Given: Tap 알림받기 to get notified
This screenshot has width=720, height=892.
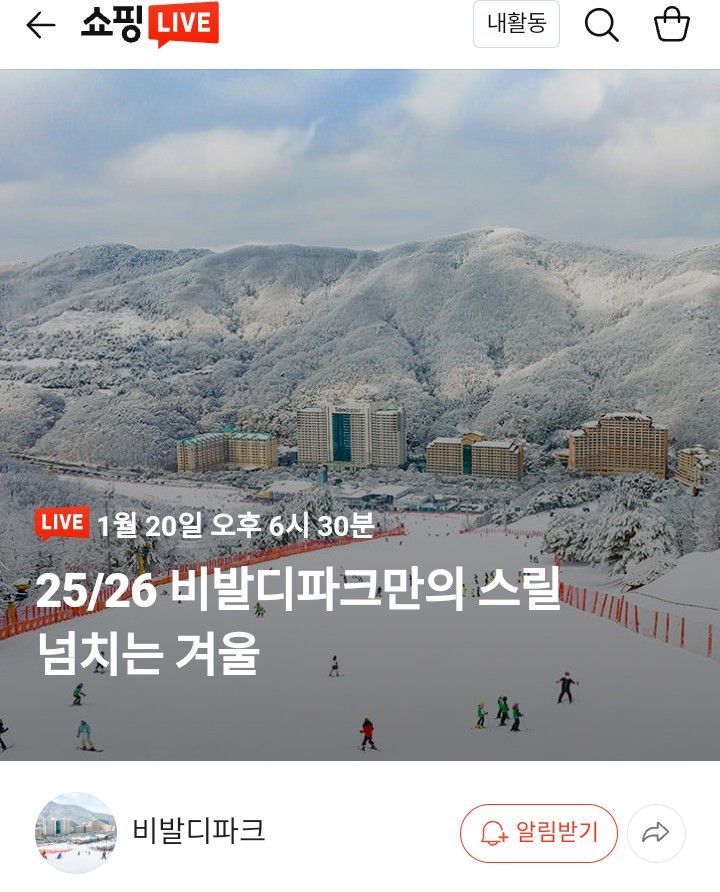Looking at the screenshot, I should (539, 833).
